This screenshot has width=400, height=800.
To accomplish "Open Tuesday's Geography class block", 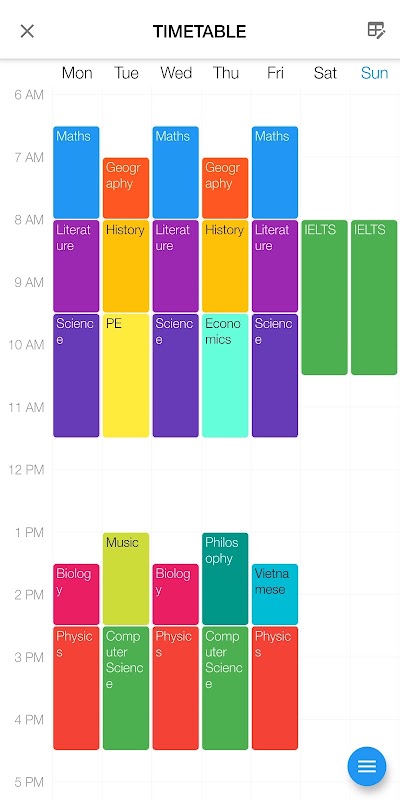I will (x=126, y=188).
